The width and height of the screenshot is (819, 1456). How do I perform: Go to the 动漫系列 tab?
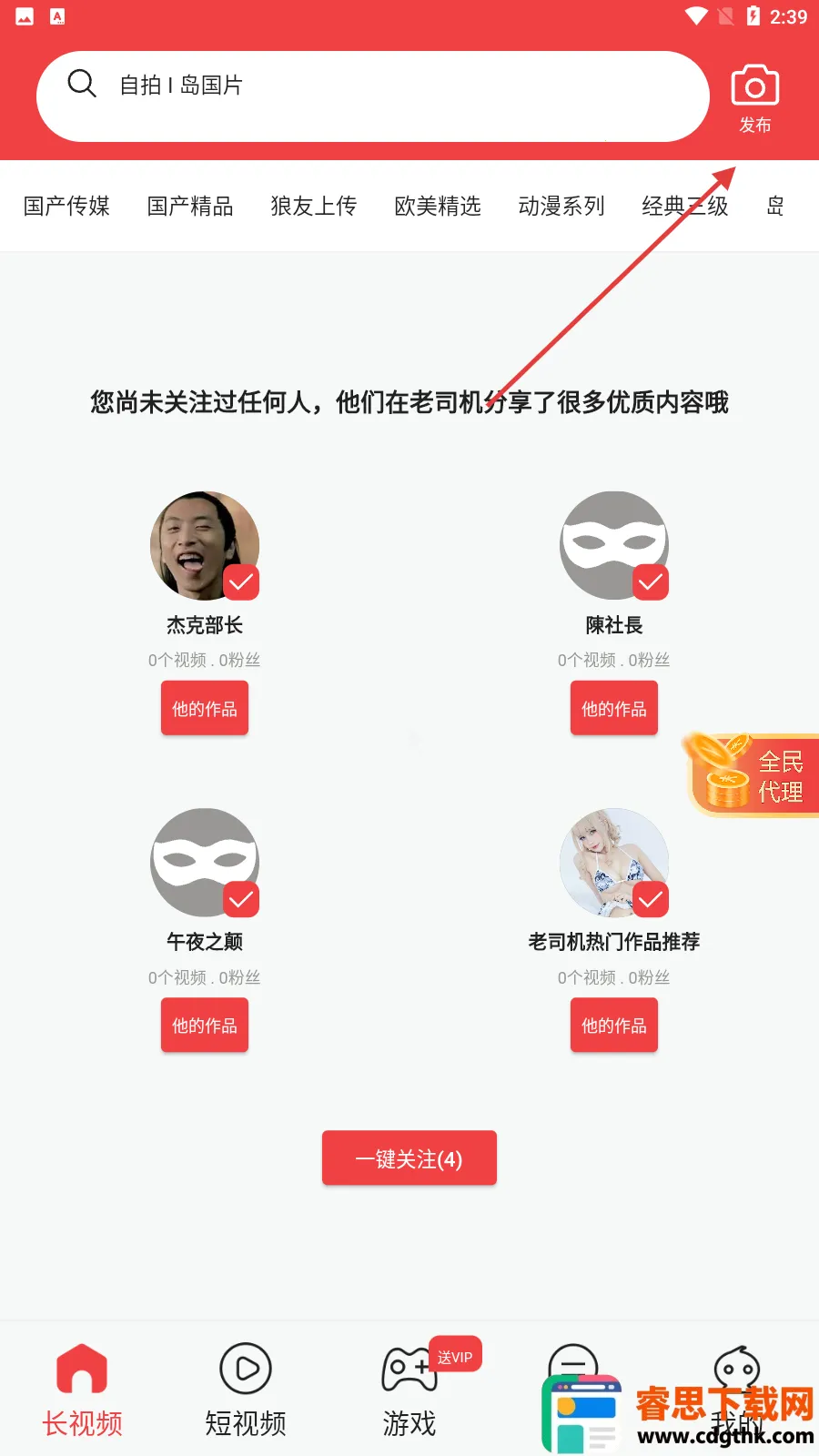click(561, 207)
